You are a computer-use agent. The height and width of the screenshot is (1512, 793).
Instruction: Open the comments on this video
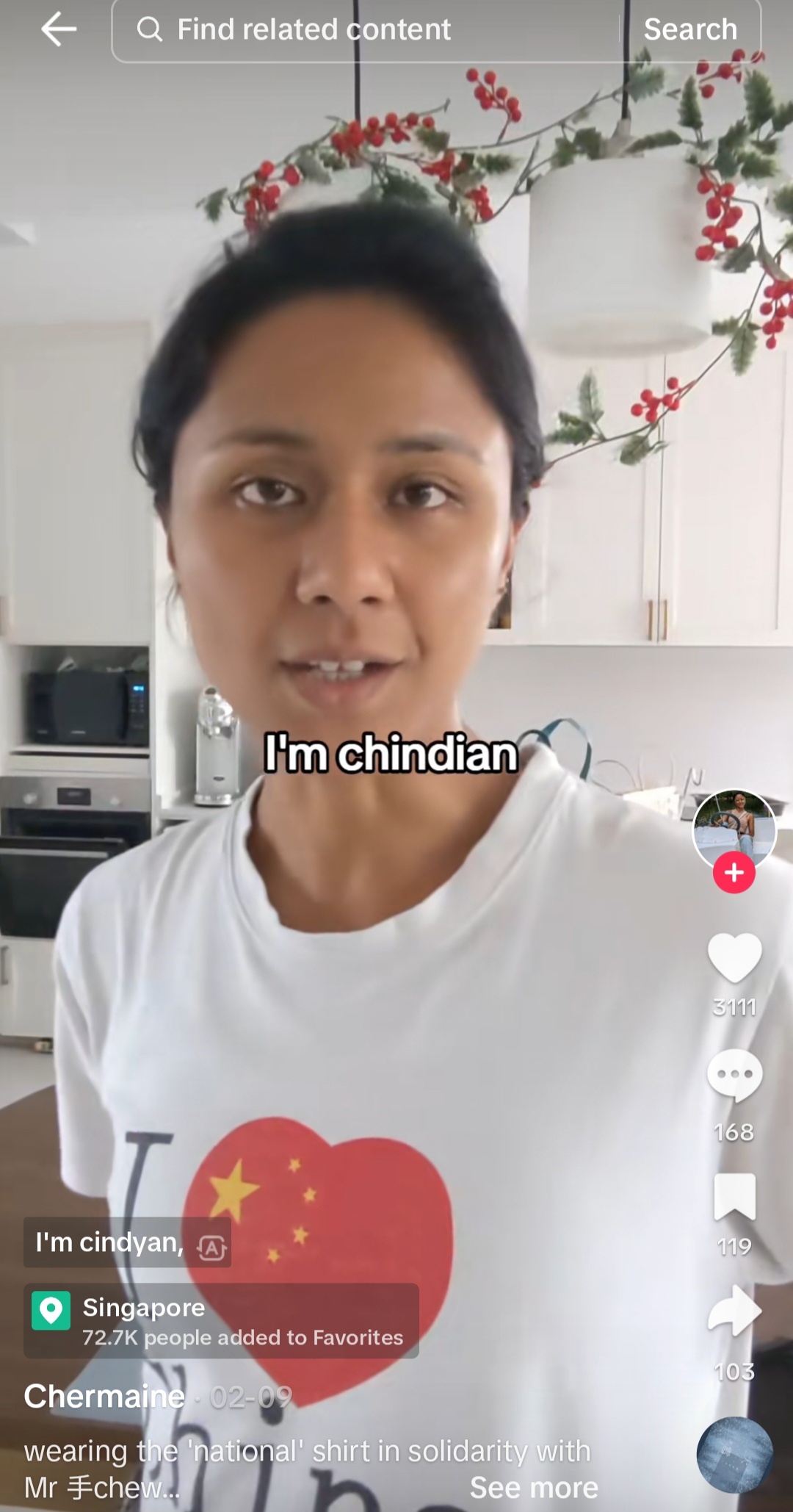pyautogui.click(x=734, y=1075)
